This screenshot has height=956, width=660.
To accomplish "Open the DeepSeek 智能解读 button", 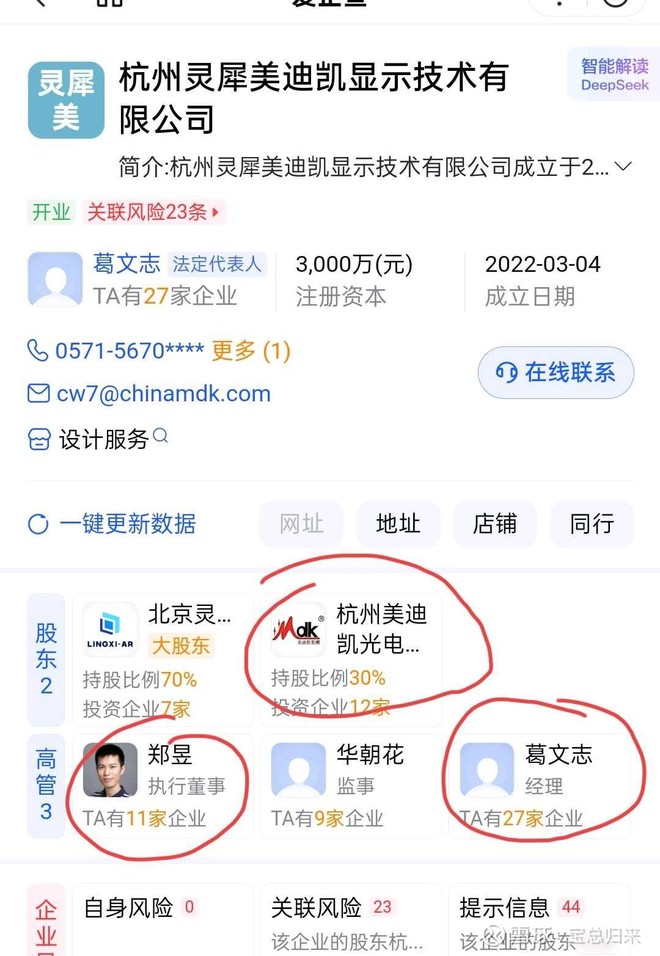I will [x=612, y=74].
